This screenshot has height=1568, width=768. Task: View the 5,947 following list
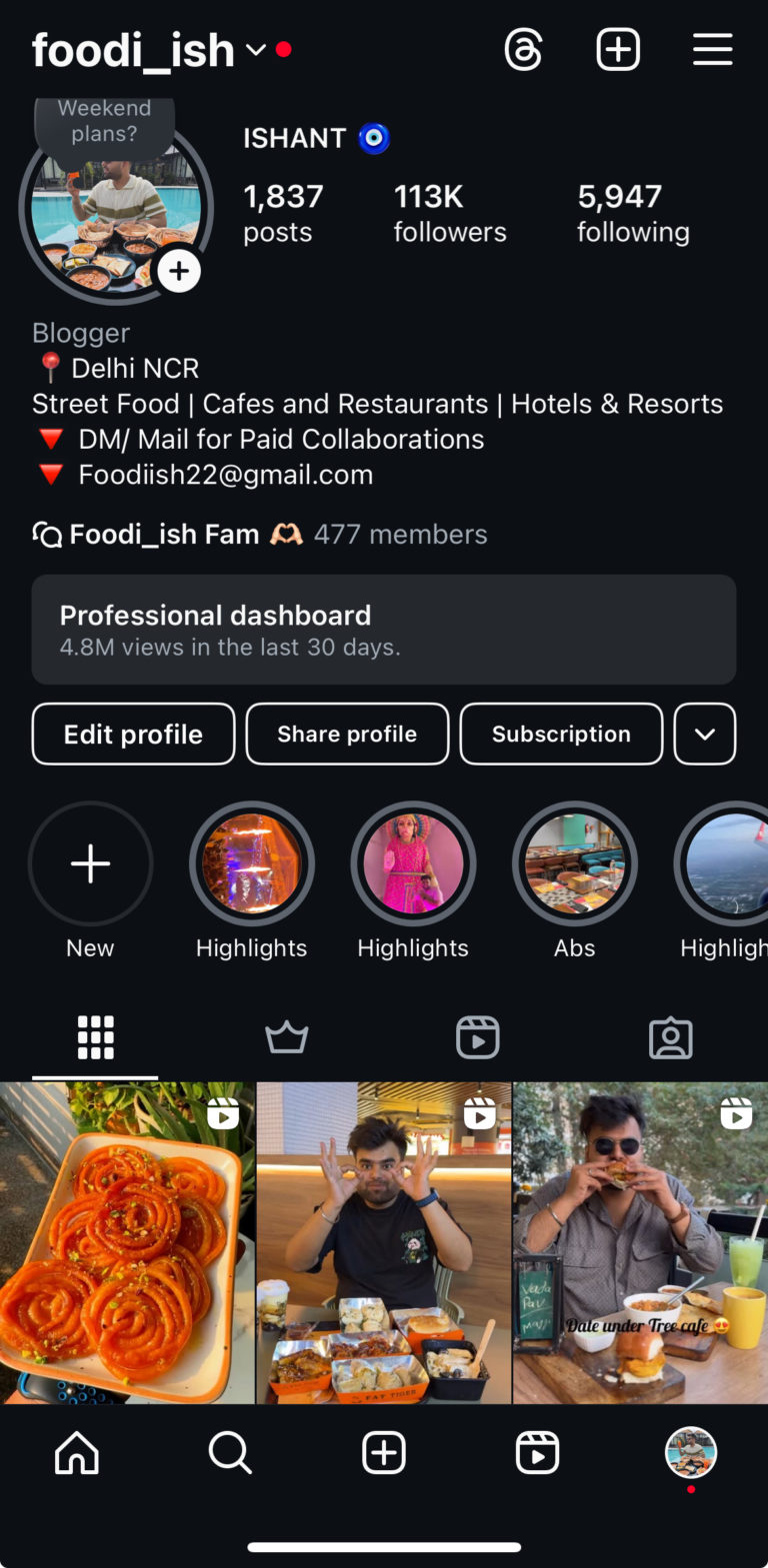(633, 213)
